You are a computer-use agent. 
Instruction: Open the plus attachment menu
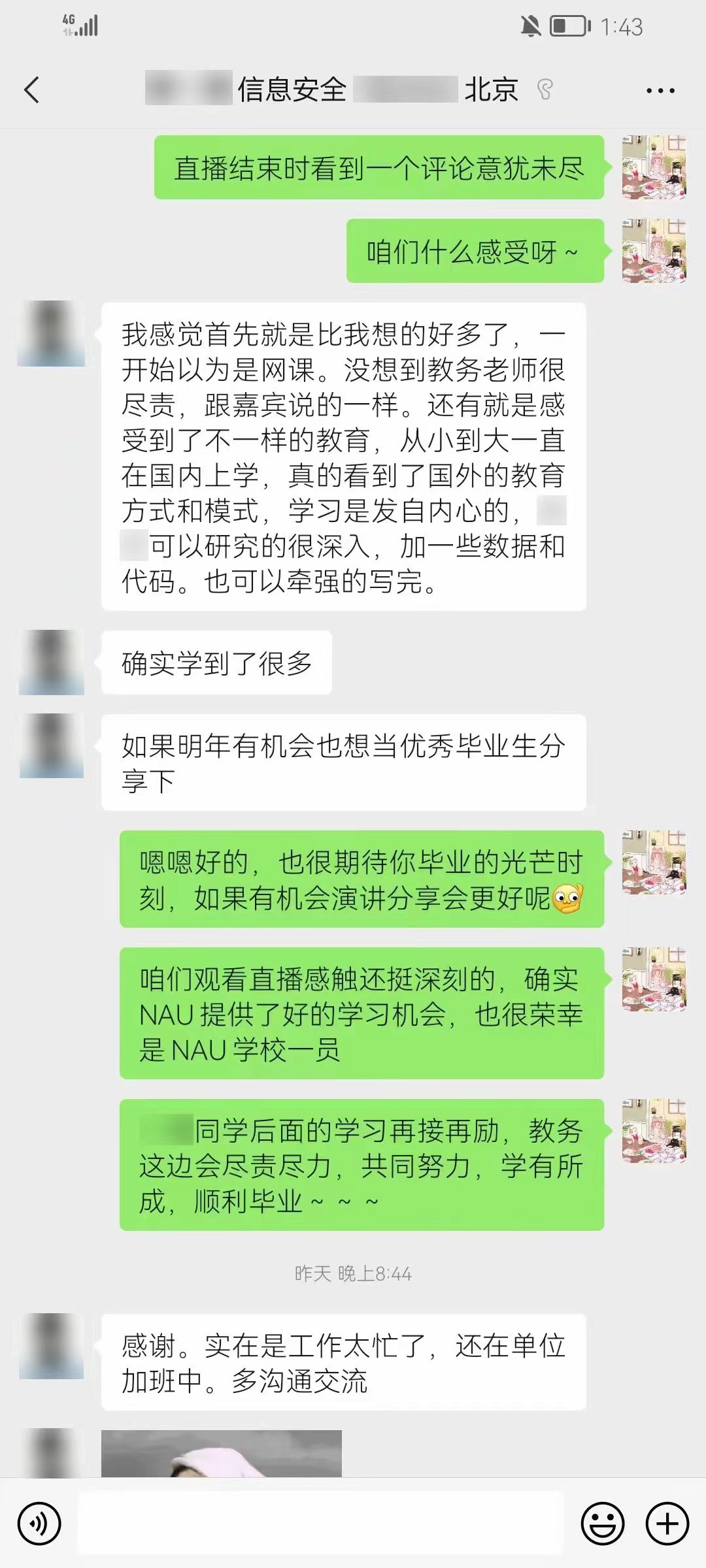(667, 1524)
